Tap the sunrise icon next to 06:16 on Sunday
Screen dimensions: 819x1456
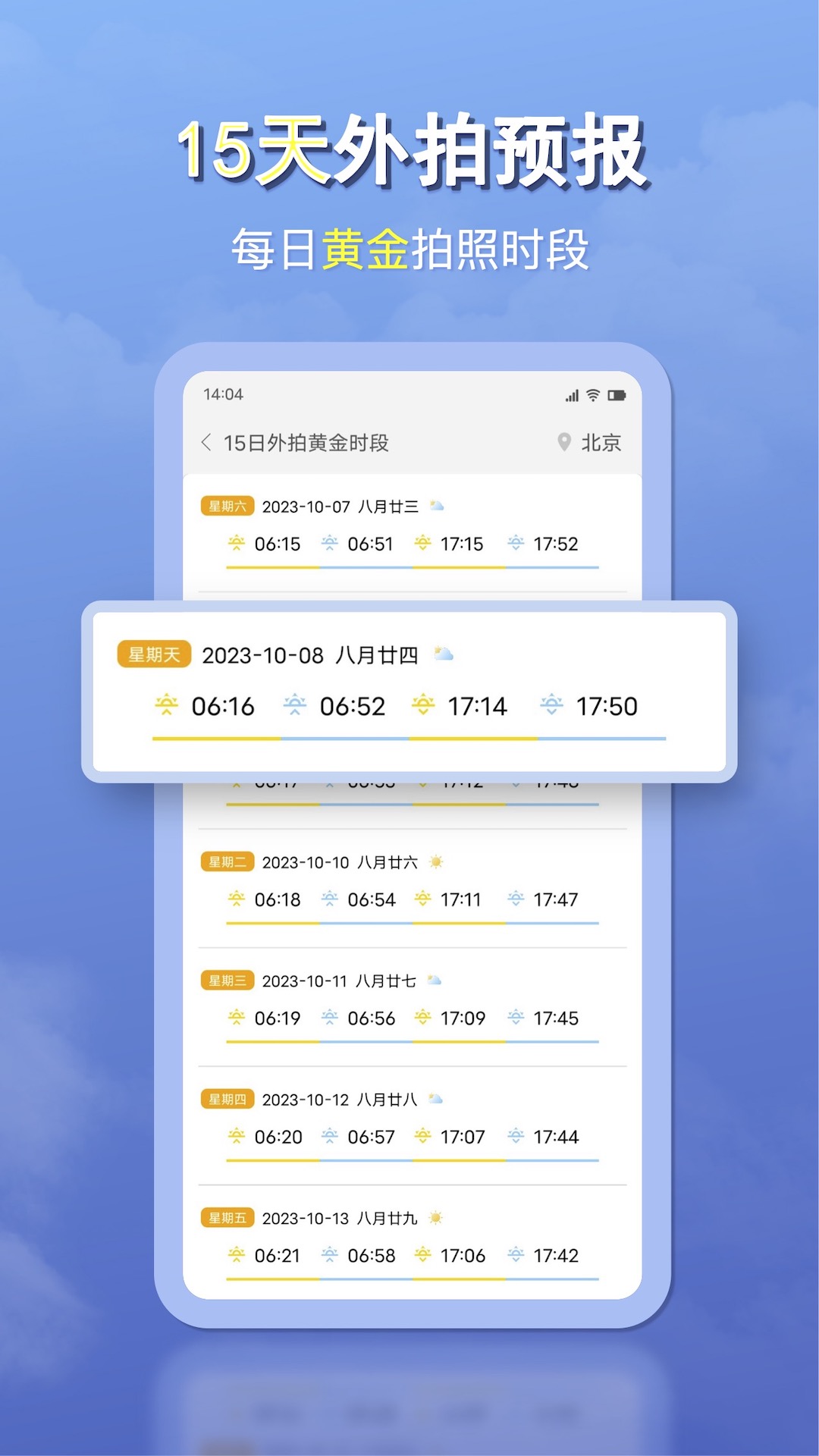point(167,705)
